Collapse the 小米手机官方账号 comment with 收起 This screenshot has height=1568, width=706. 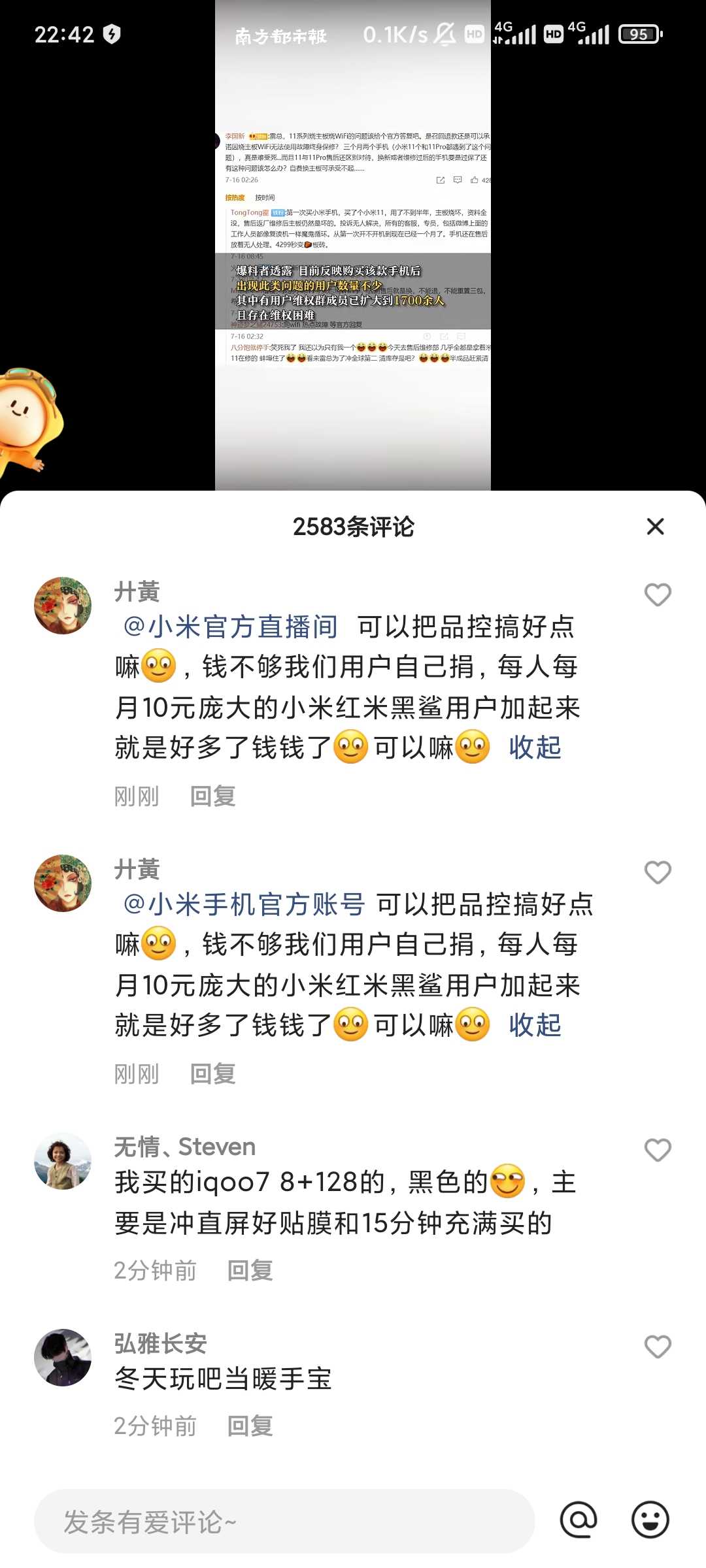(x=535, y=1026)
